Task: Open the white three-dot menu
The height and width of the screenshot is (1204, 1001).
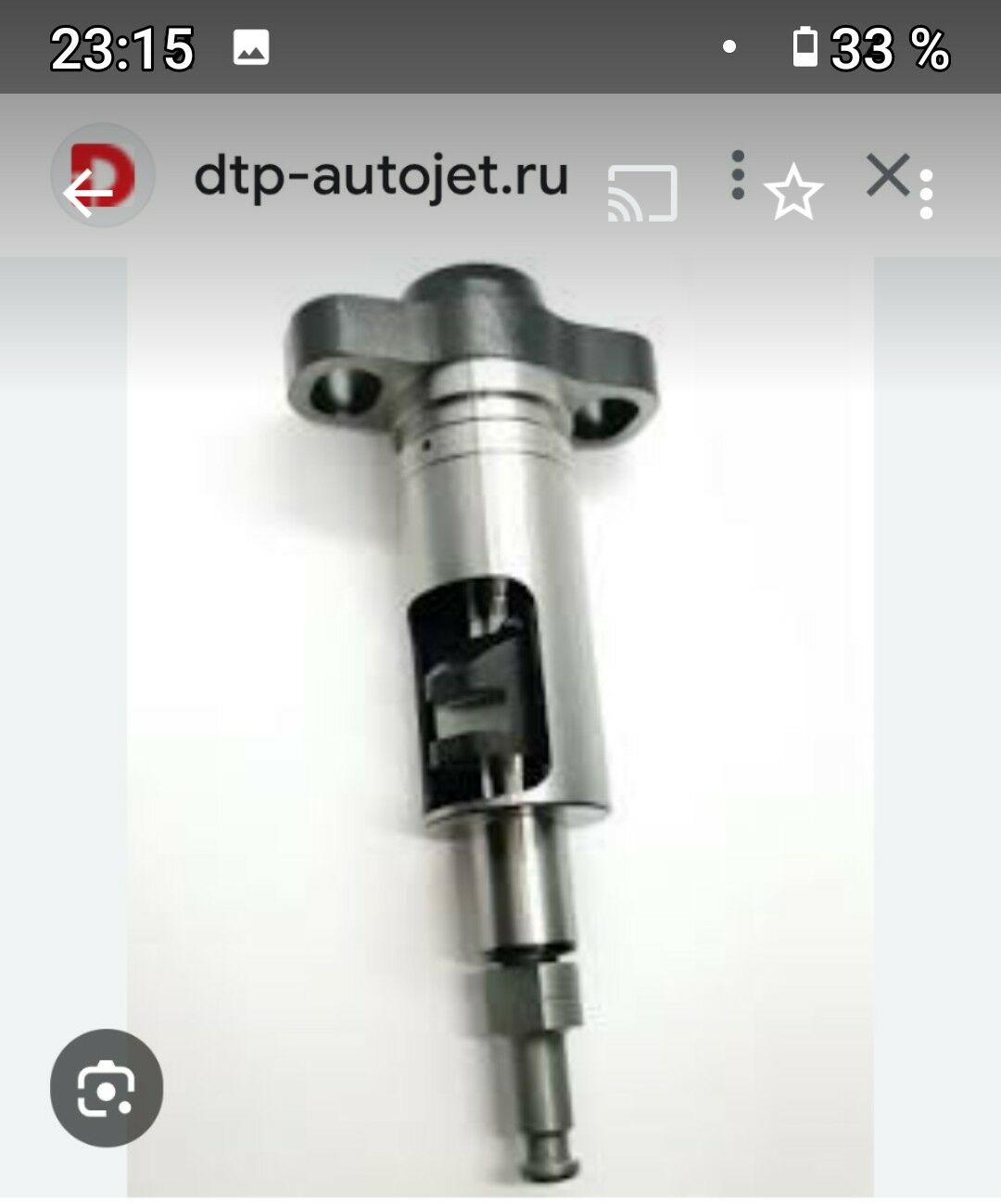Action: click(926, 194)
